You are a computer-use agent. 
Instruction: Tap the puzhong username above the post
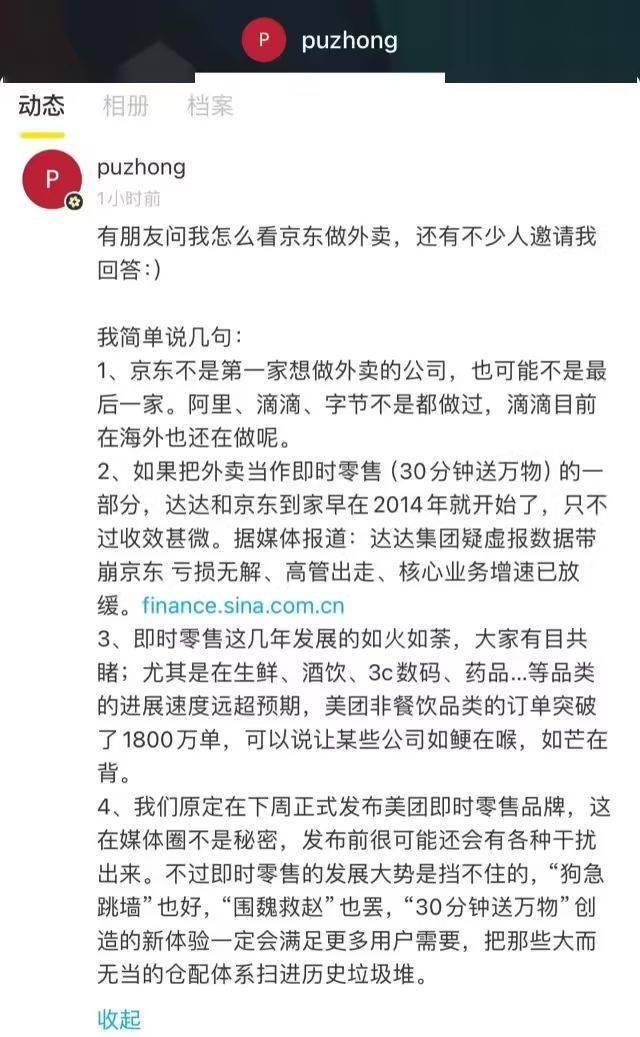tap(141, 167)
